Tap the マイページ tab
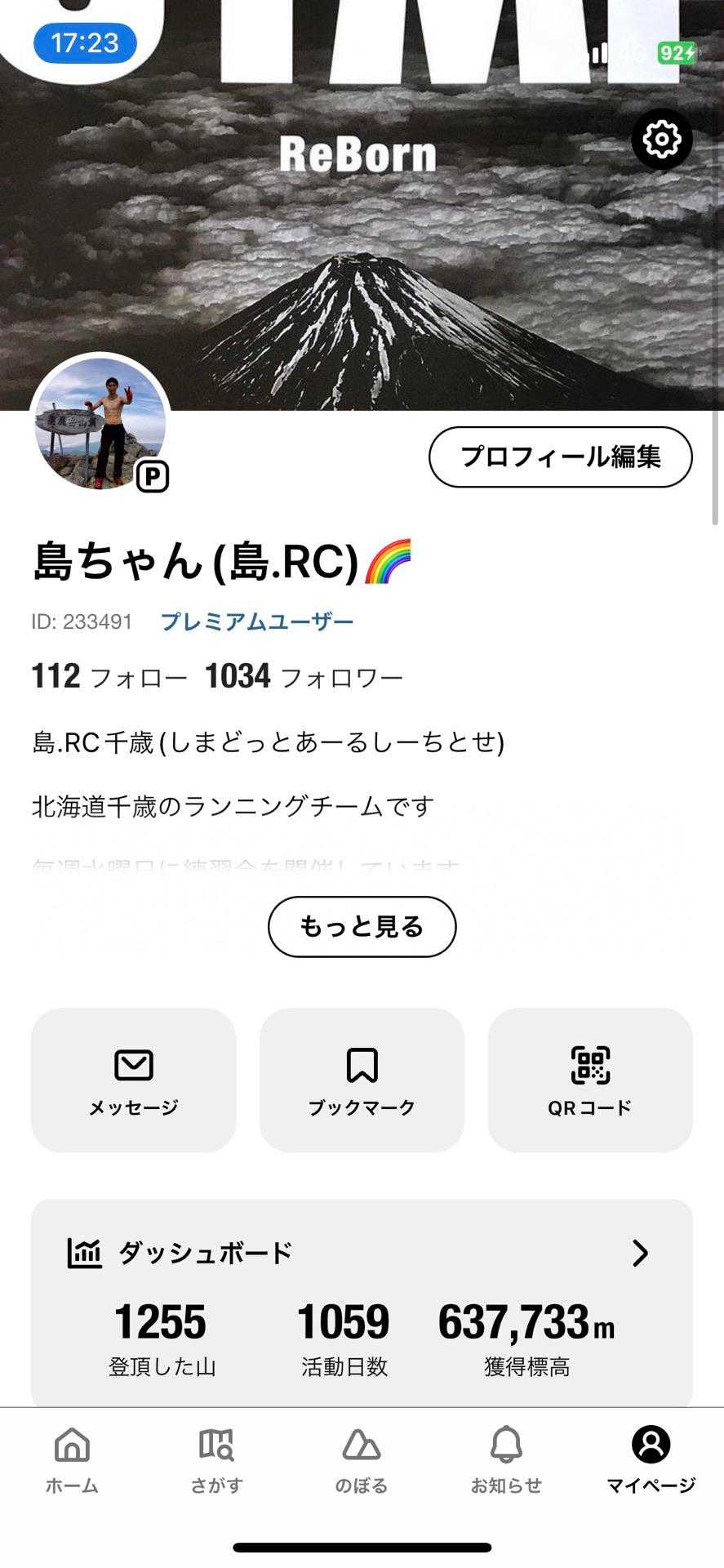 (x=651, y=1460)
